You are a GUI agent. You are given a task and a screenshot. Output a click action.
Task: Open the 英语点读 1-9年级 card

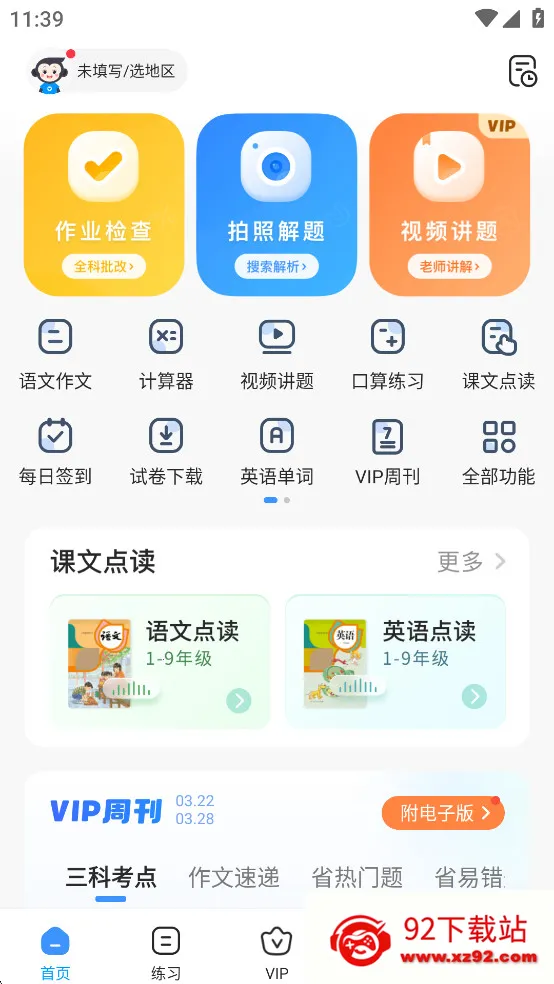[x=395, y=661]
